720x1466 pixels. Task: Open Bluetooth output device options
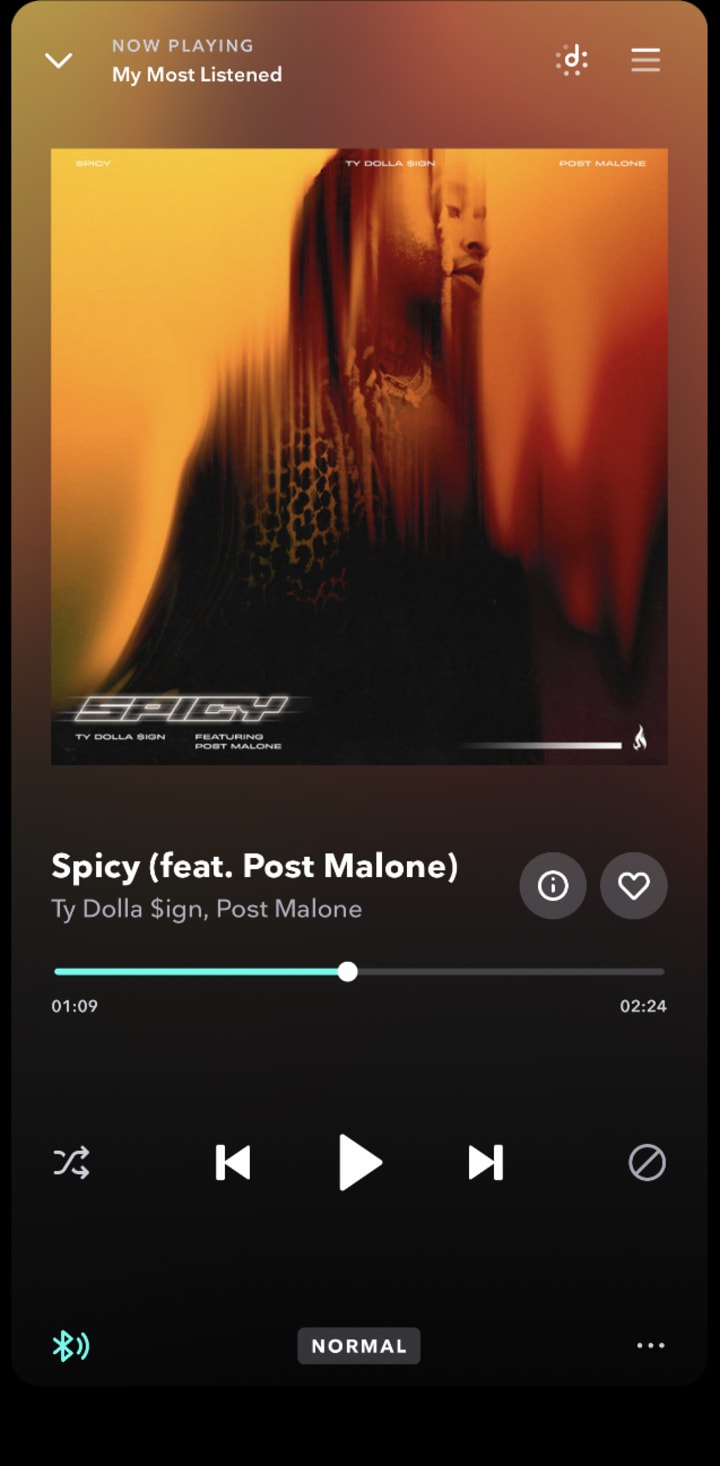71,1345
